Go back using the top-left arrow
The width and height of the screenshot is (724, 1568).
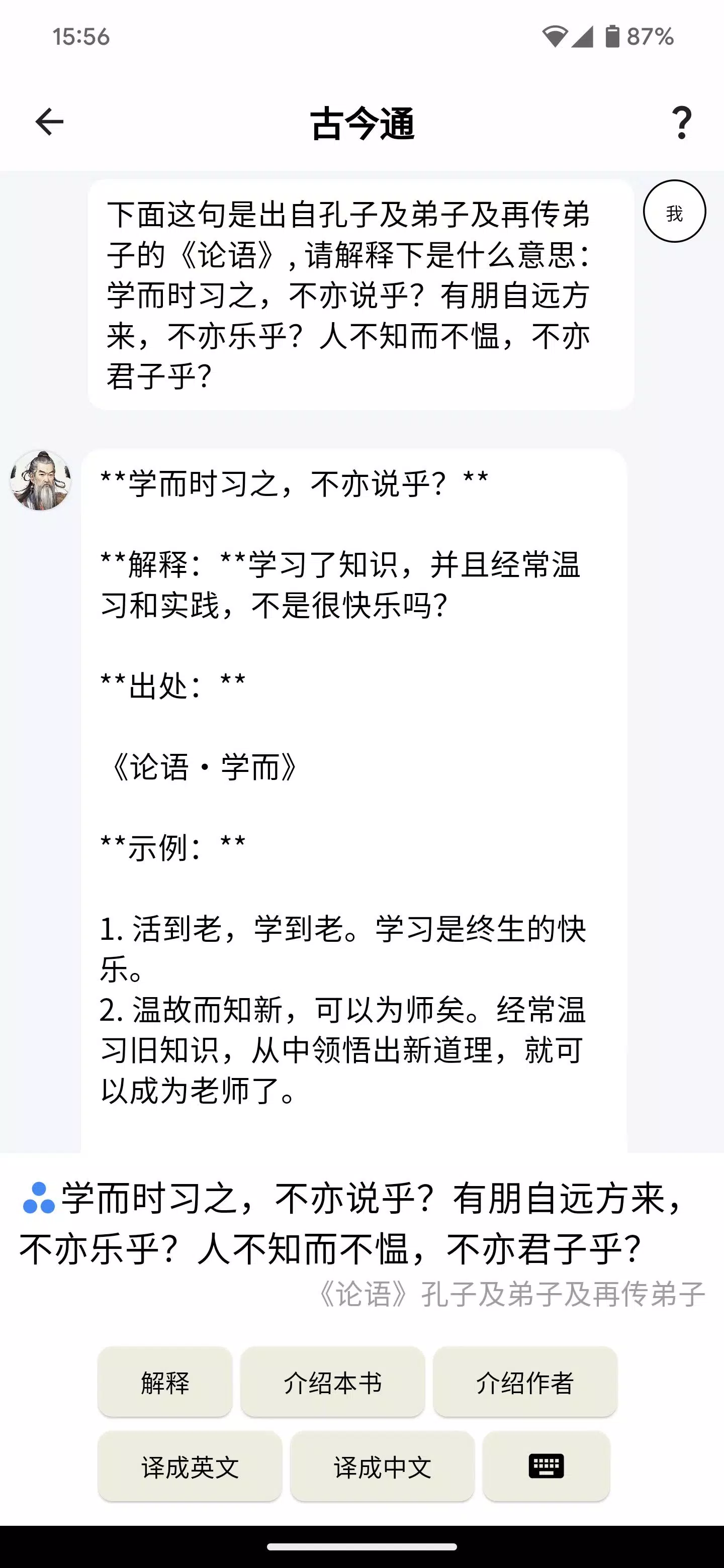coord(49,122)
